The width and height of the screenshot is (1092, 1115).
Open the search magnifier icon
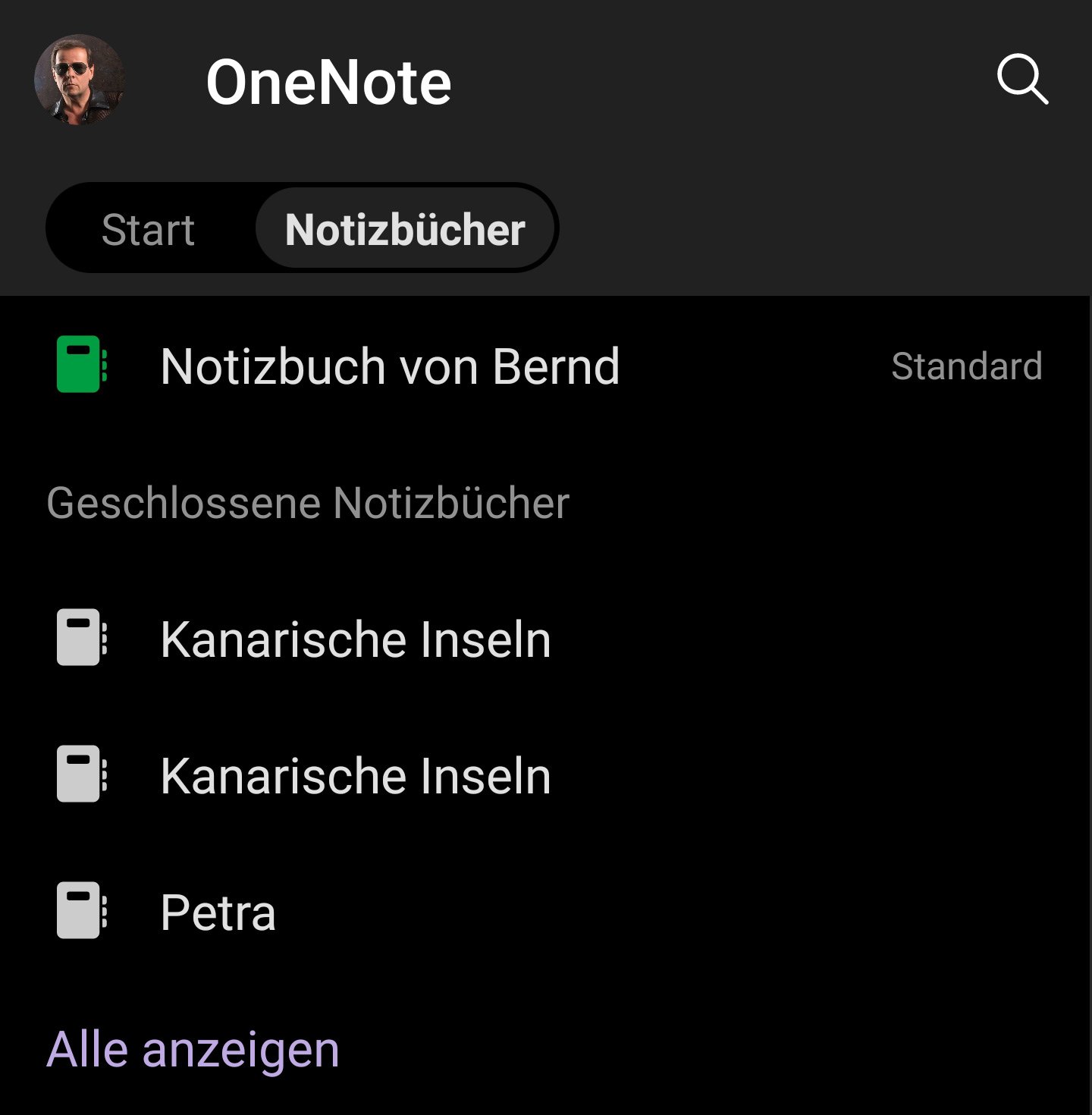click(1021, 79)
